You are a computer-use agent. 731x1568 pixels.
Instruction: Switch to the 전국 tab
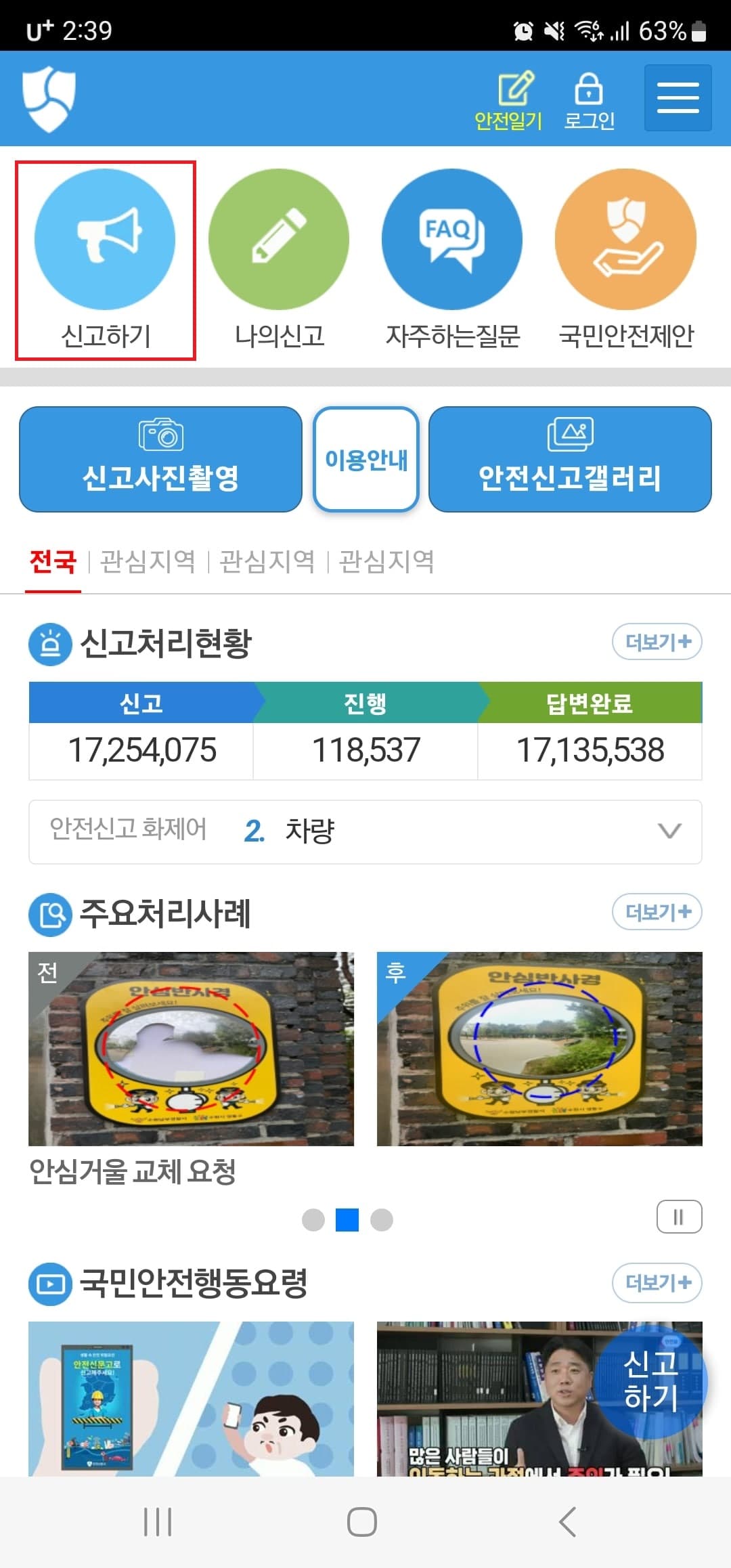tap(54, 561)
